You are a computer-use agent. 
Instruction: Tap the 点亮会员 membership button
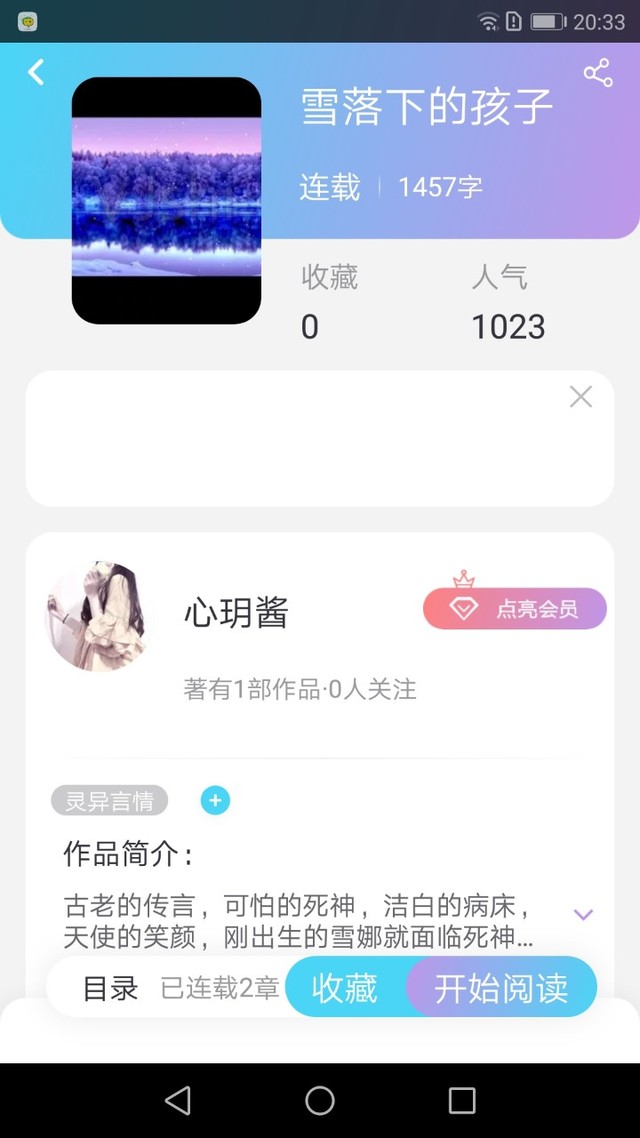click(515, 608)
